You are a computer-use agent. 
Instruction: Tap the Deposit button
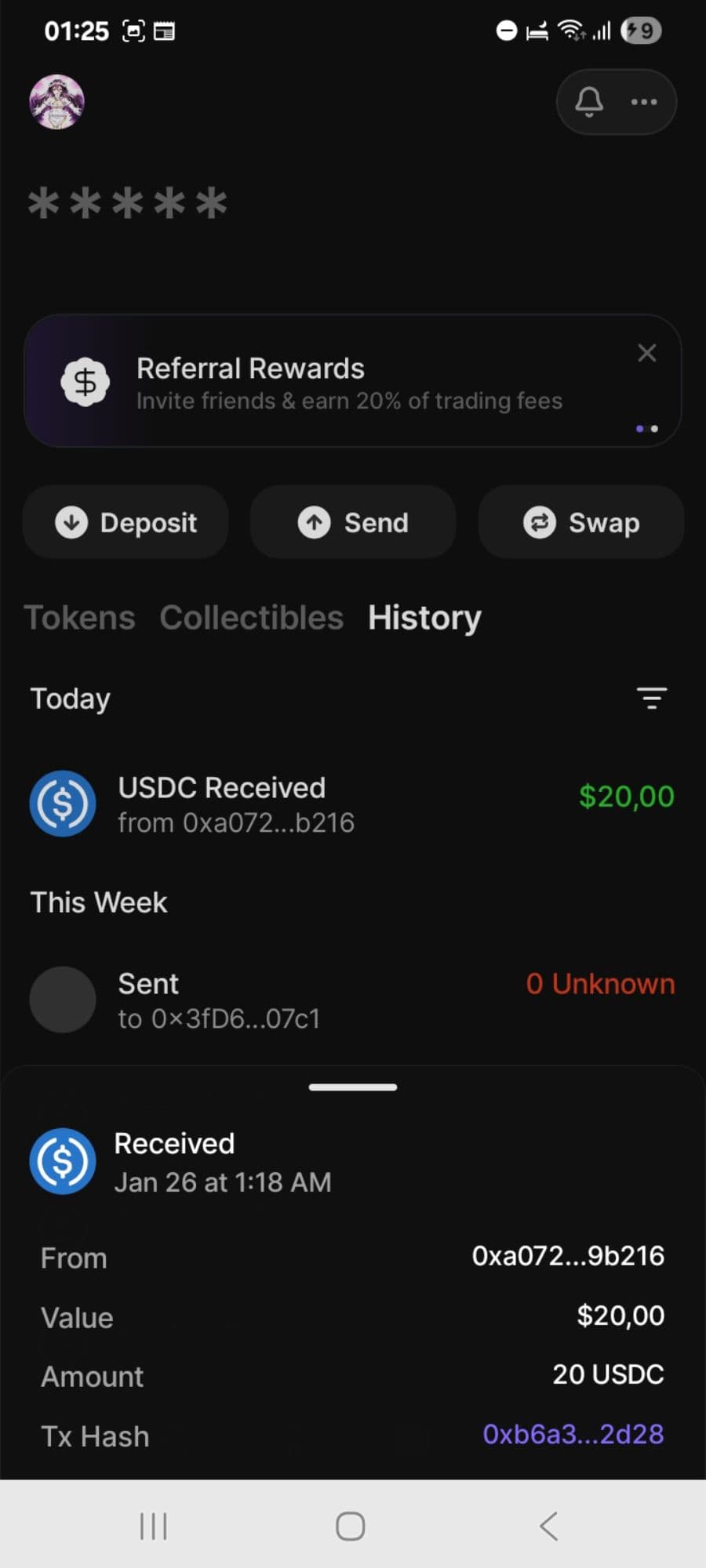point(126,522)
